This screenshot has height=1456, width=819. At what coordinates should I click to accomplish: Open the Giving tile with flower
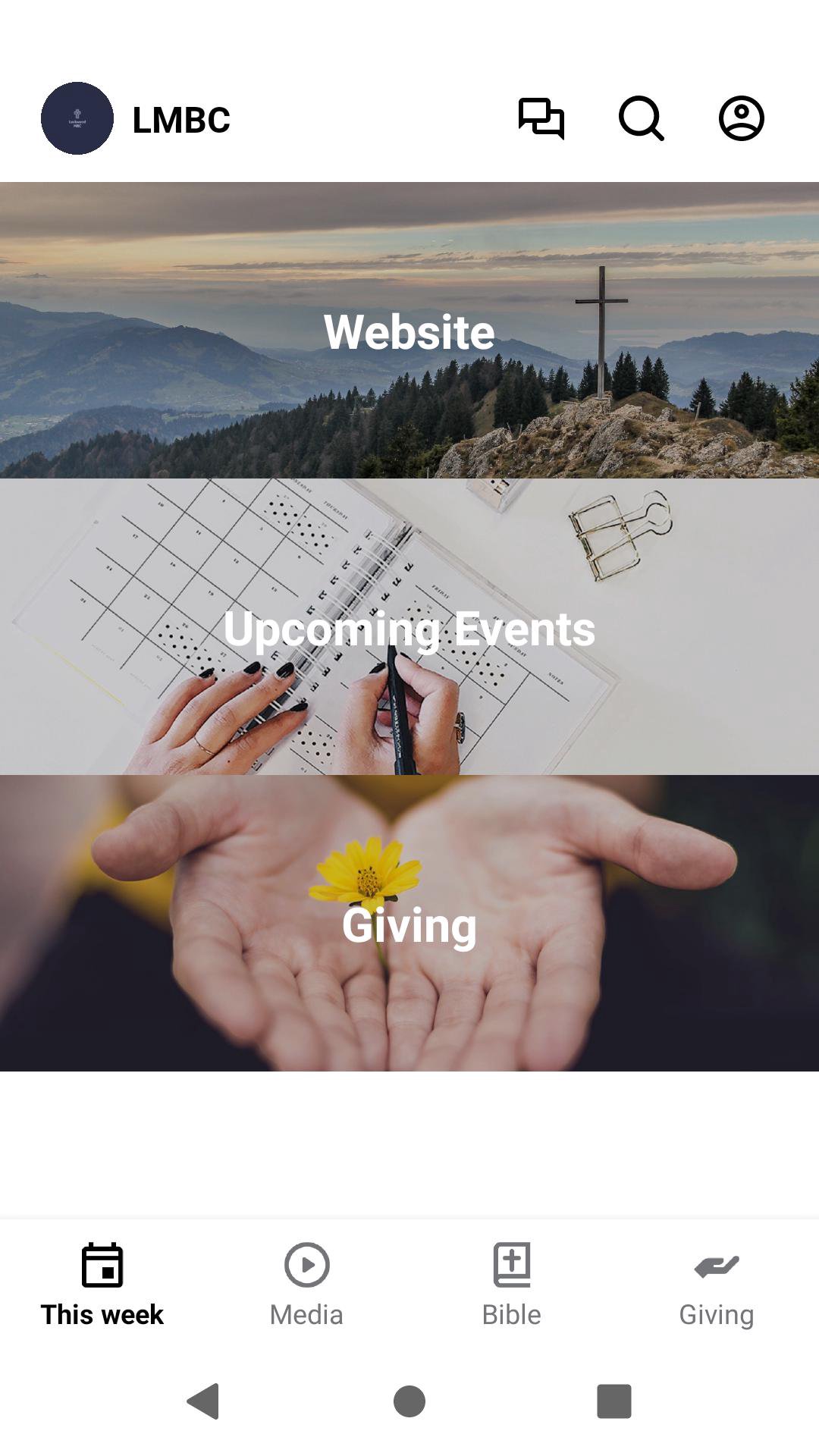pyautogui.click(x=409, y=924)
